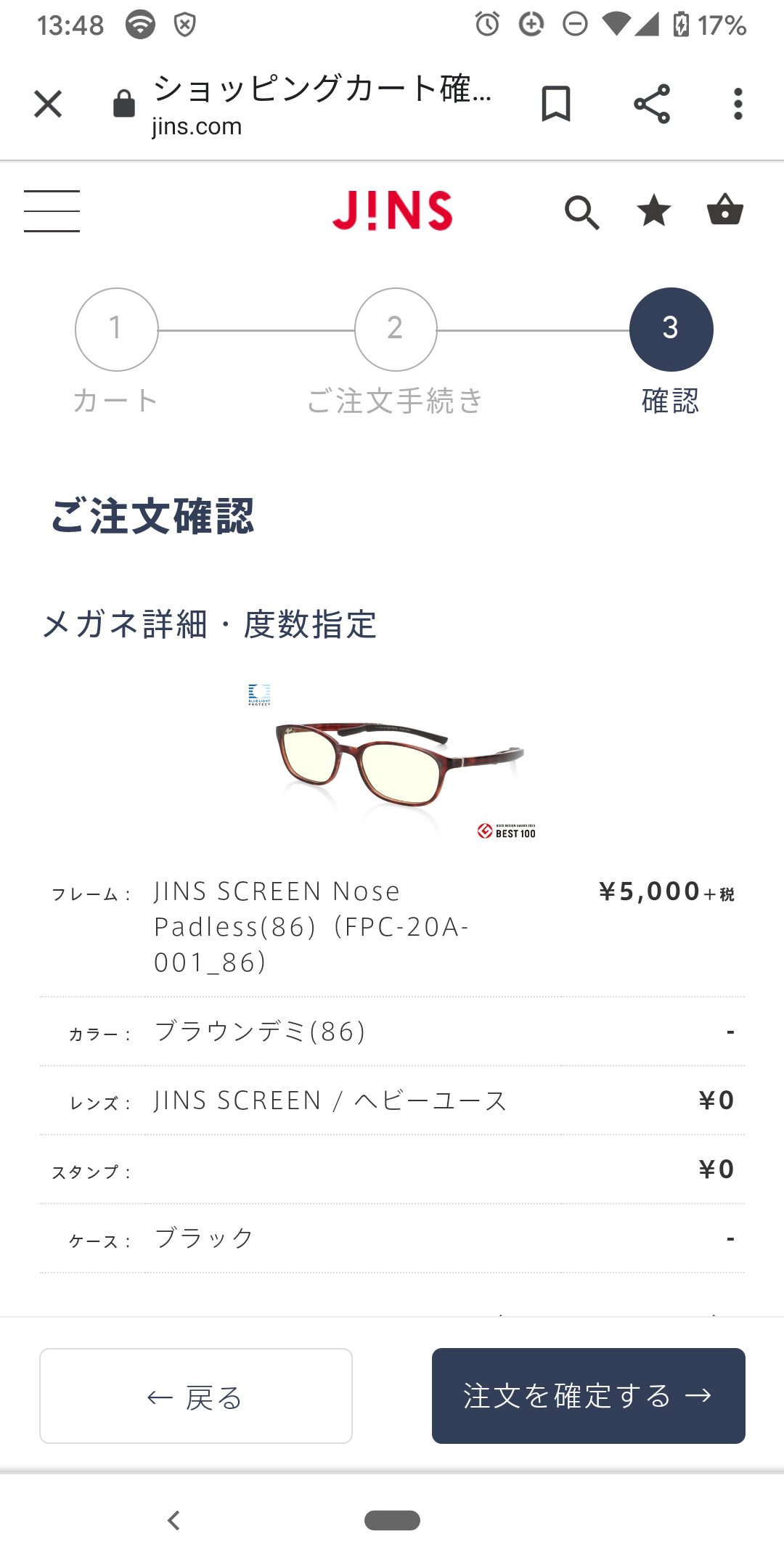
Task: Open the JINS hamburger menu
Action: click(52, 211)
